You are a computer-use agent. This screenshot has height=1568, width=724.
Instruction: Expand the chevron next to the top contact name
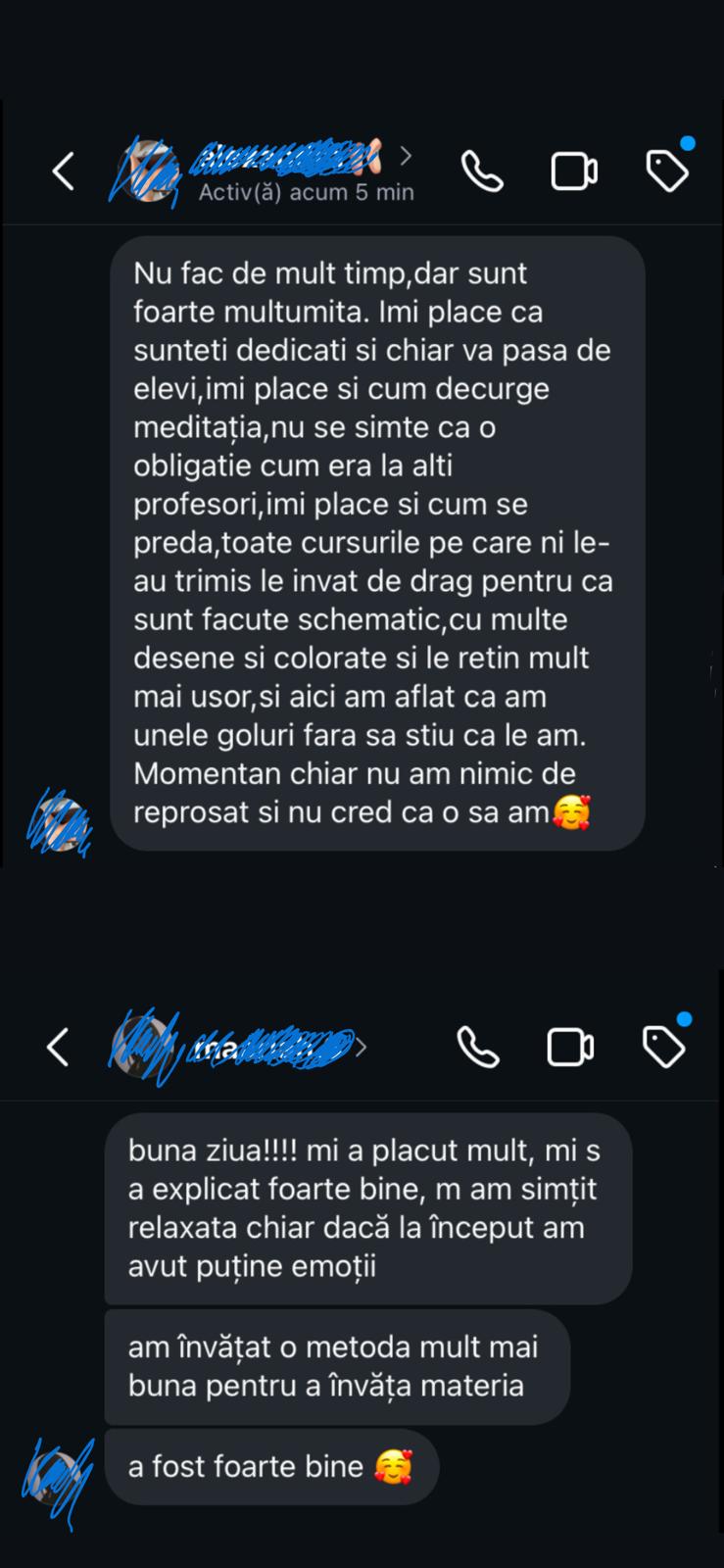point(408,155)
